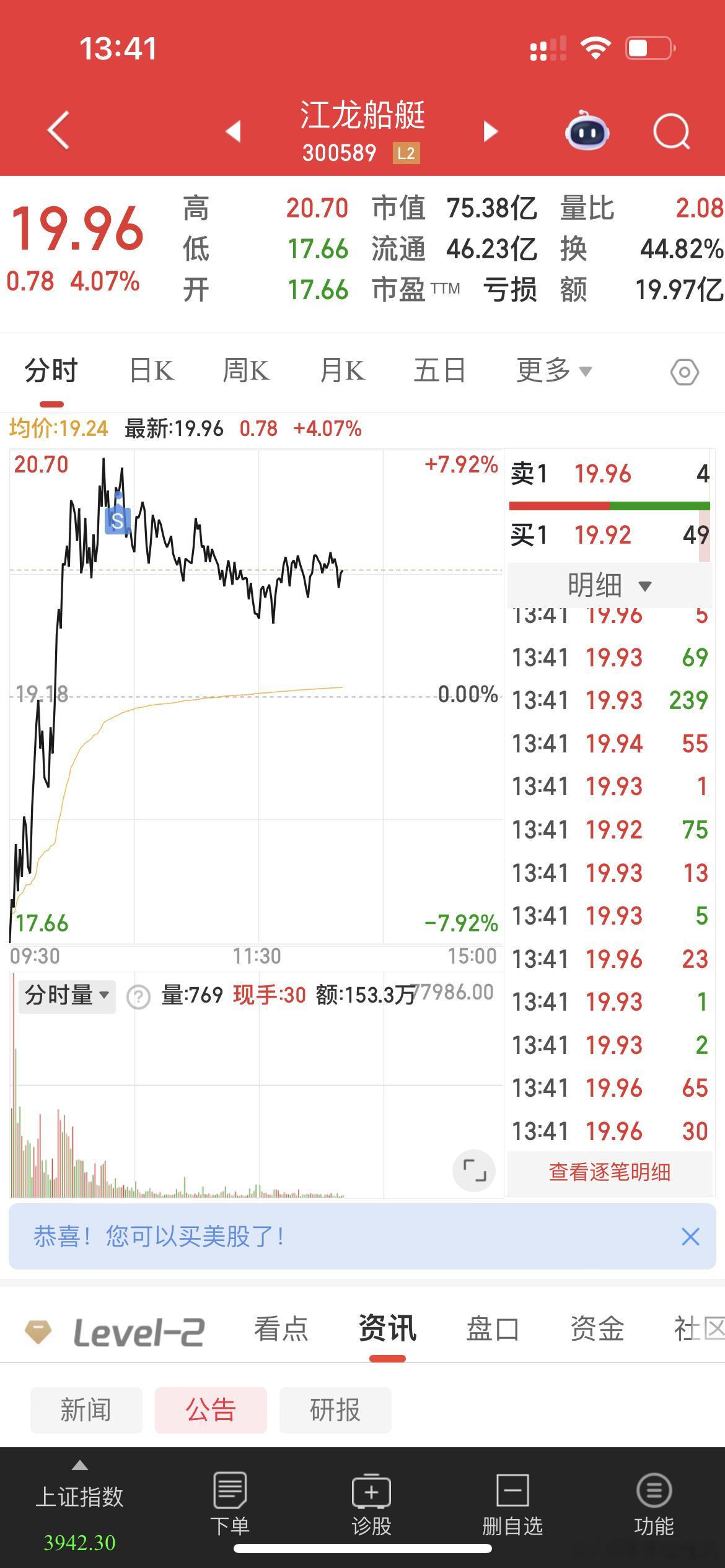Open 查看逐笔明细 tick details link
Viewport: 725px width, 1568px height.
pyautogui.click(x=609, y=1172)
